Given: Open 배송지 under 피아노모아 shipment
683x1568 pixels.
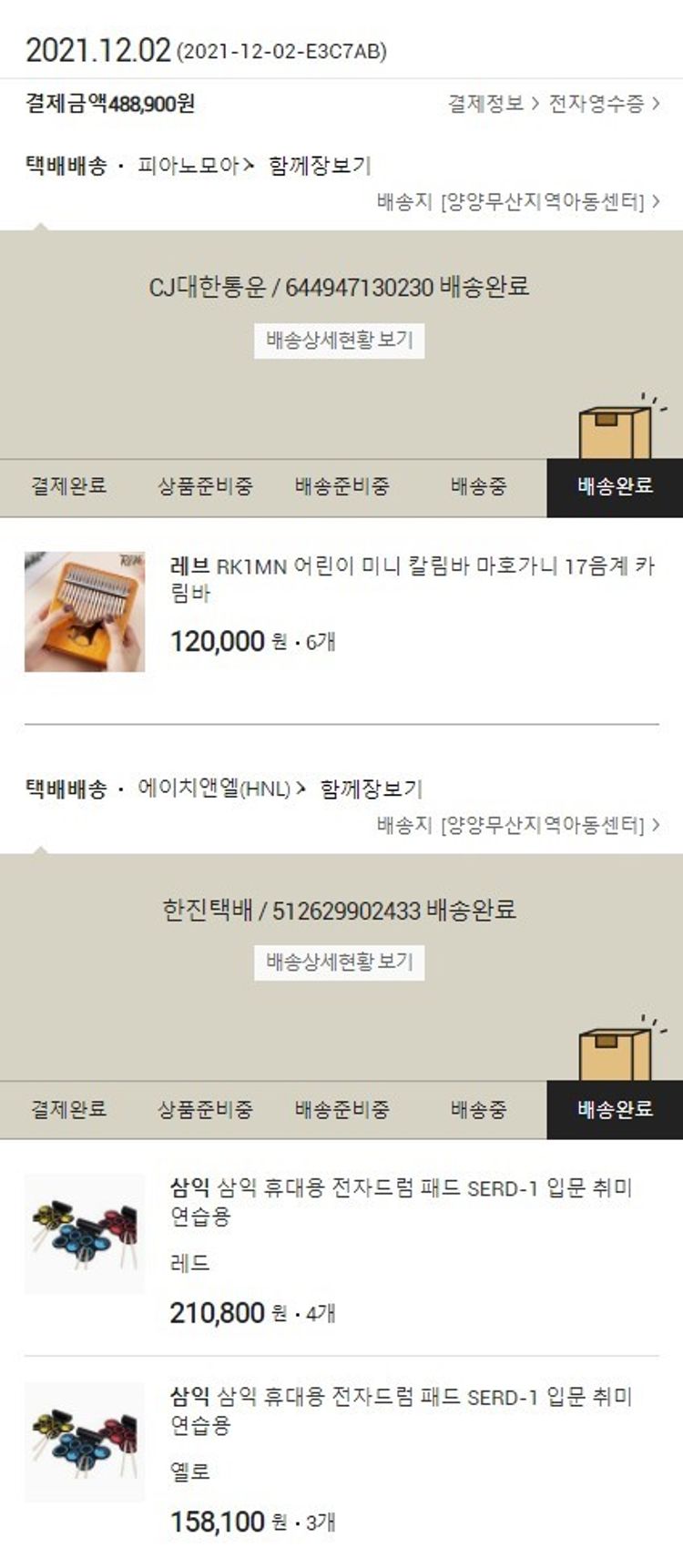Looking at the screenshot, I should [x=517, y=201].
